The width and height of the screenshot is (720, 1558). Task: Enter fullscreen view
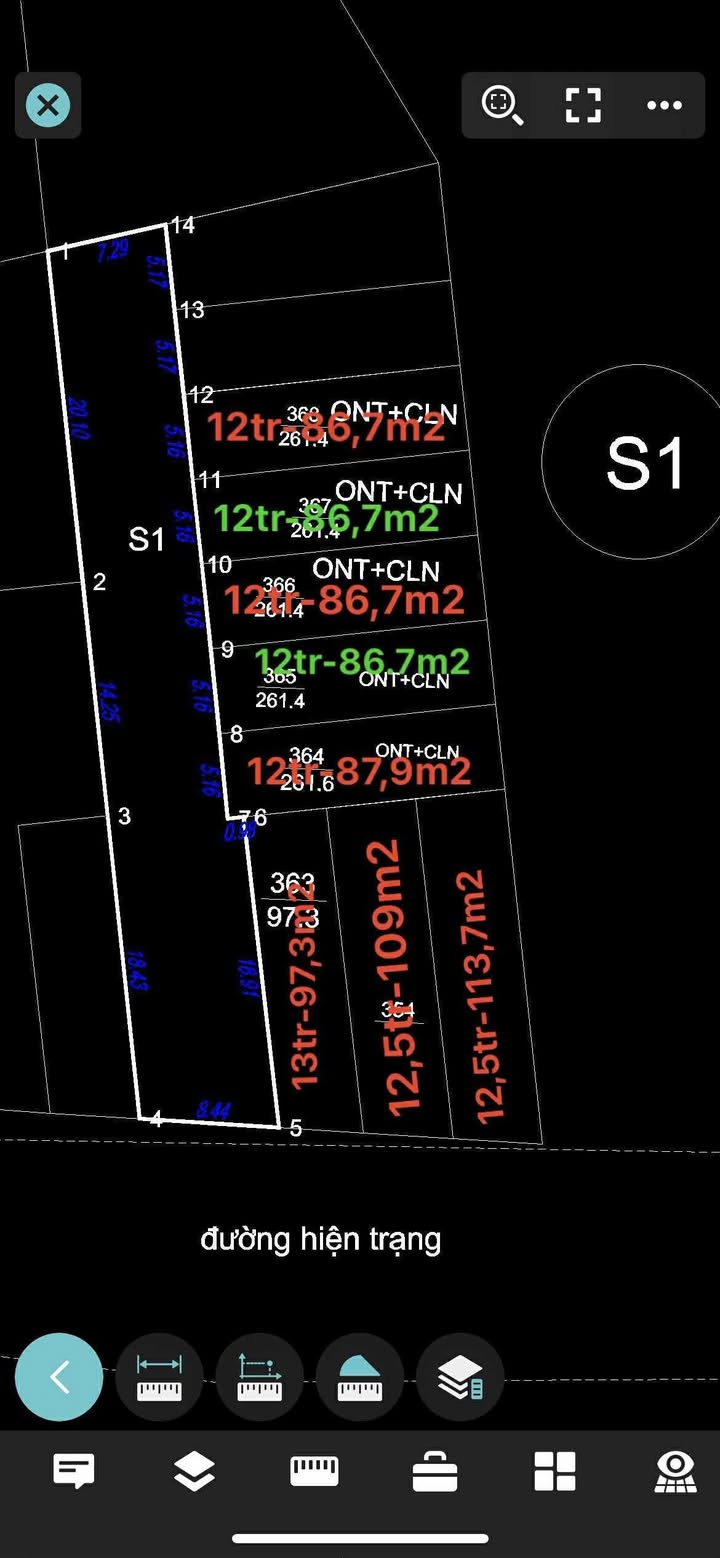(x=583, y=105)
